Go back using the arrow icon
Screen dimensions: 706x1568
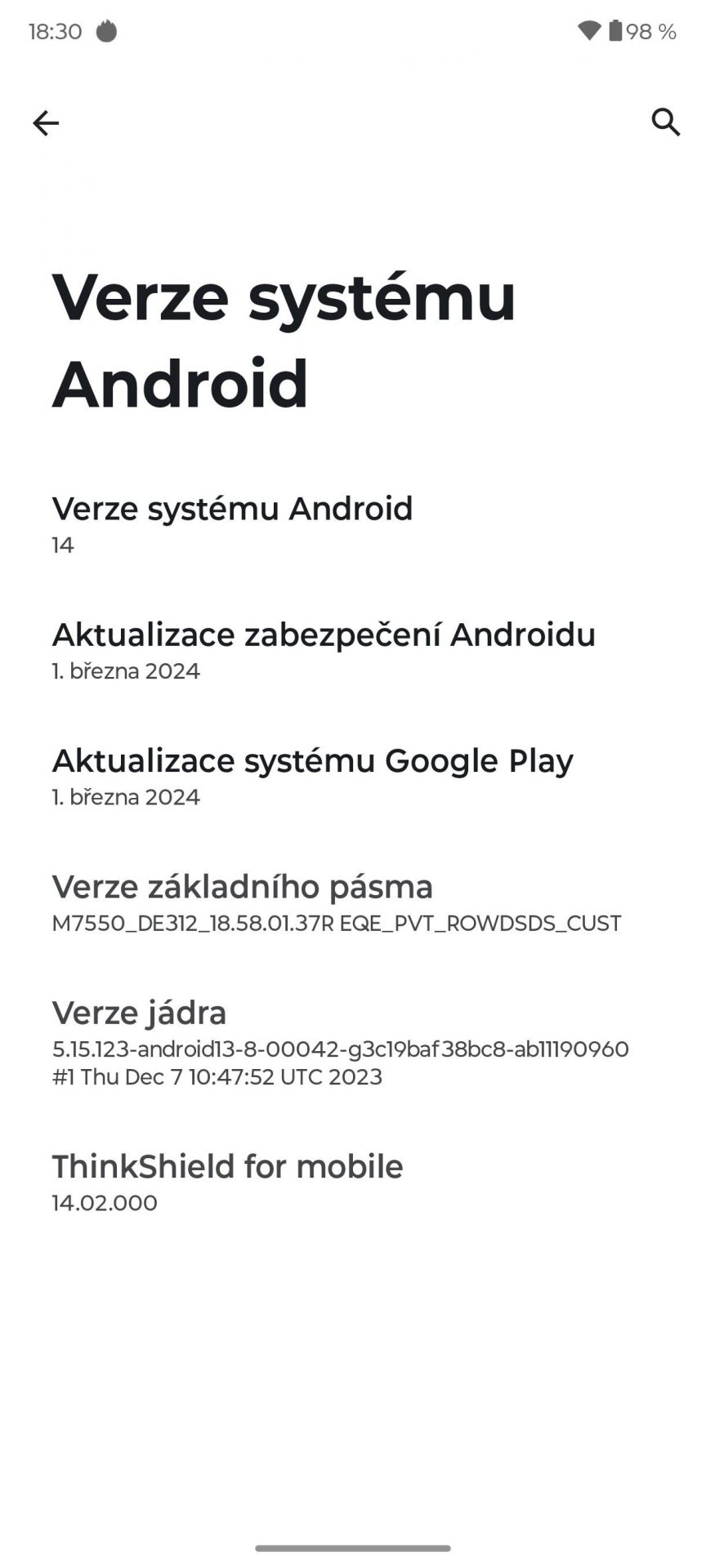pyautogui.click(x=46, y=123)
